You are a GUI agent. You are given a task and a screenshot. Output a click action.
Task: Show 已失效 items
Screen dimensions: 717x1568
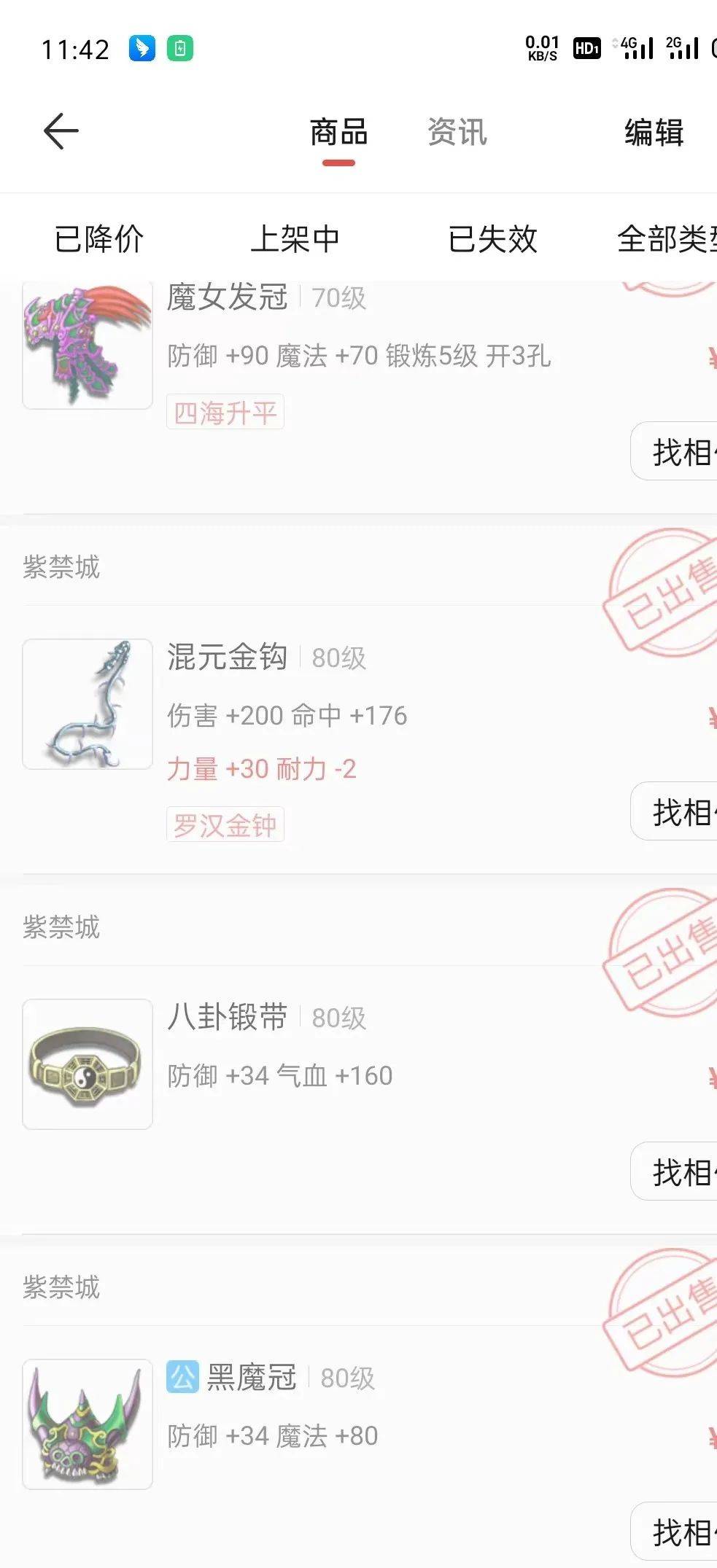point(493,239)
